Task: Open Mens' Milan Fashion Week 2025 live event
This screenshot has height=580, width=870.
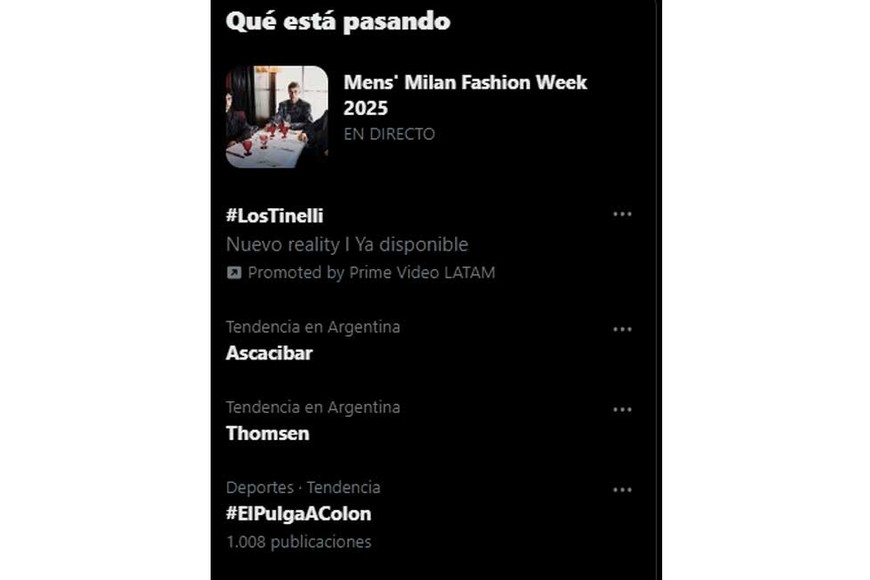Action: click(x=464, y=96)
